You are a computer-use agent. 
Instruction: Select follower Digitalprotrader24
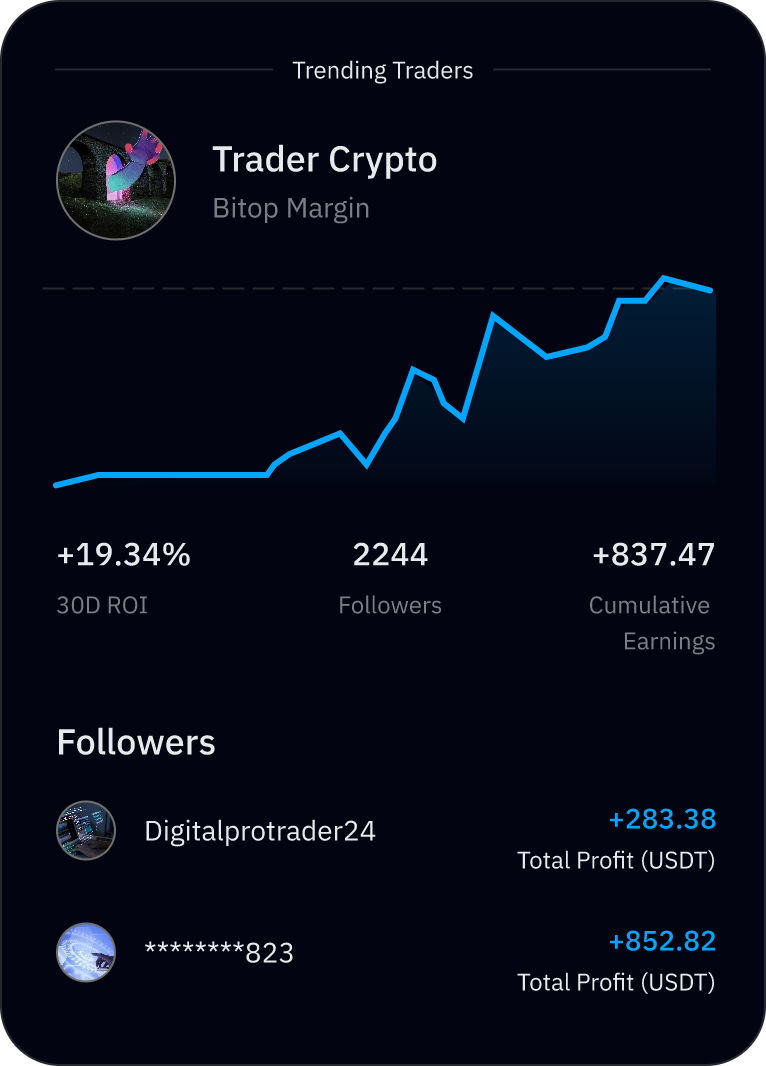258,831
